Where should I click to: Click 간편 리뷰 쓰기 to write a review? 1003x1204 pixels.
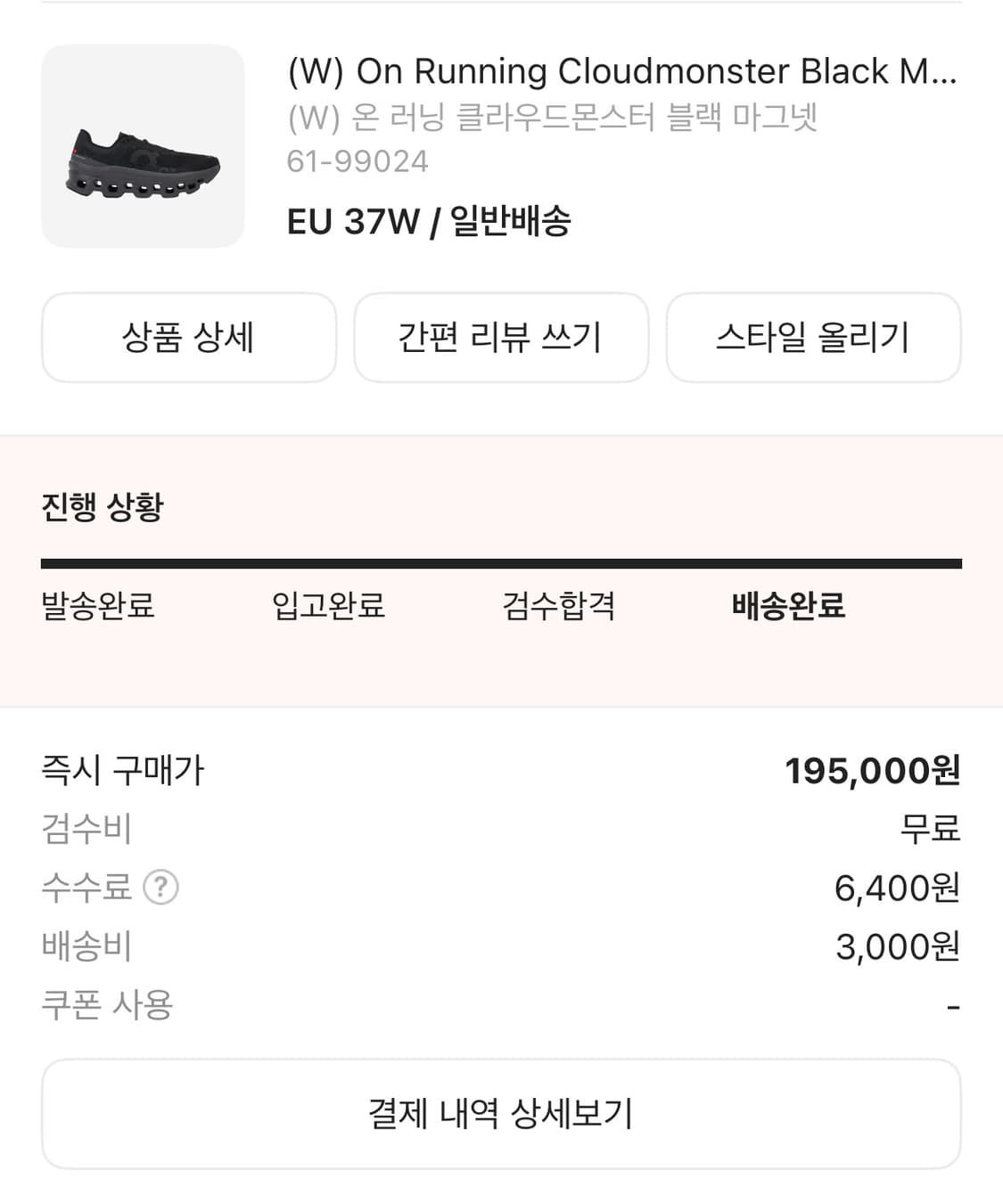pyautogui.click(x=501, y=338)
